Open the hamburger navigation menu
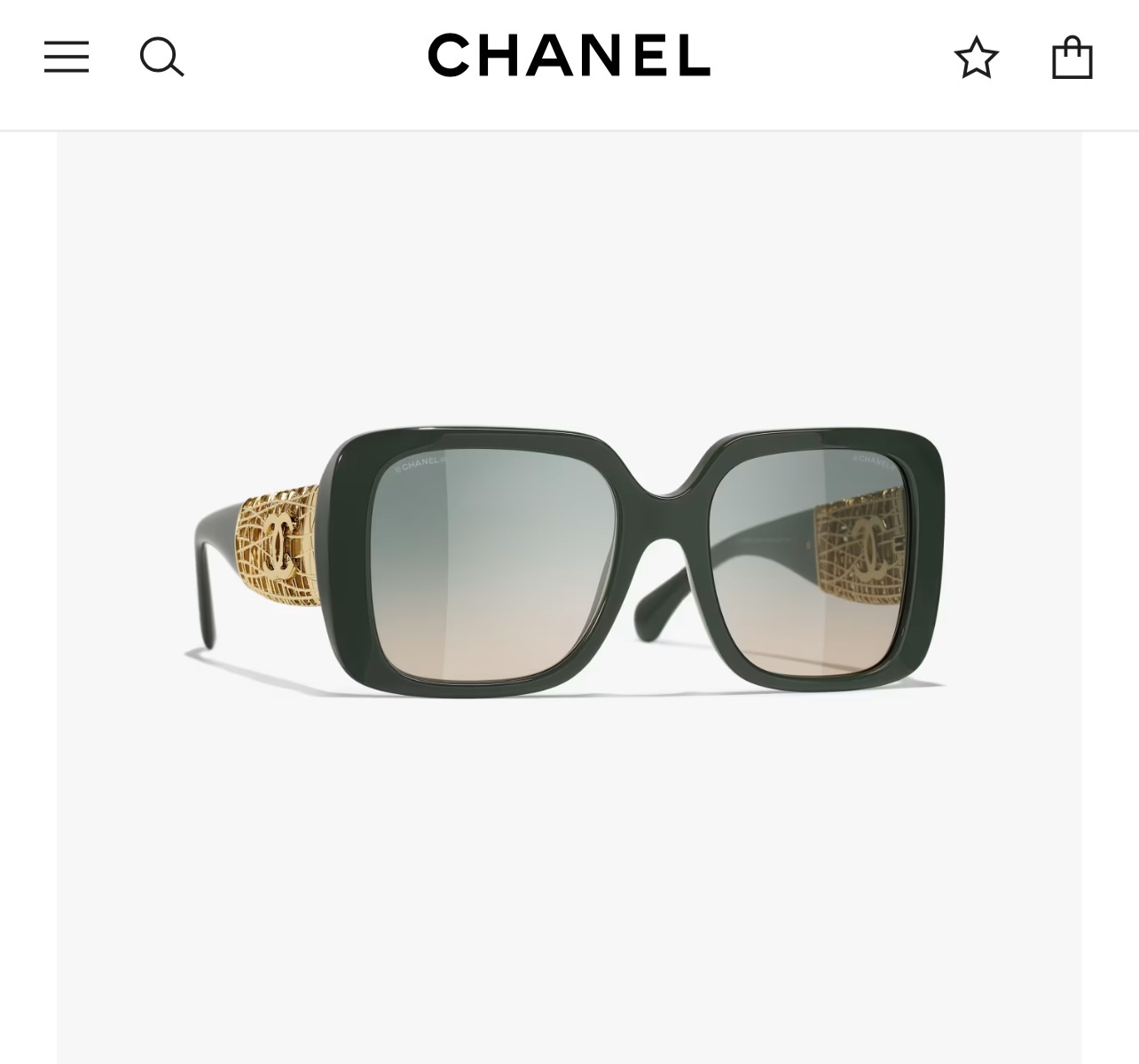The width and height of the screenshot is (1139, 1064). pos(67,57)
